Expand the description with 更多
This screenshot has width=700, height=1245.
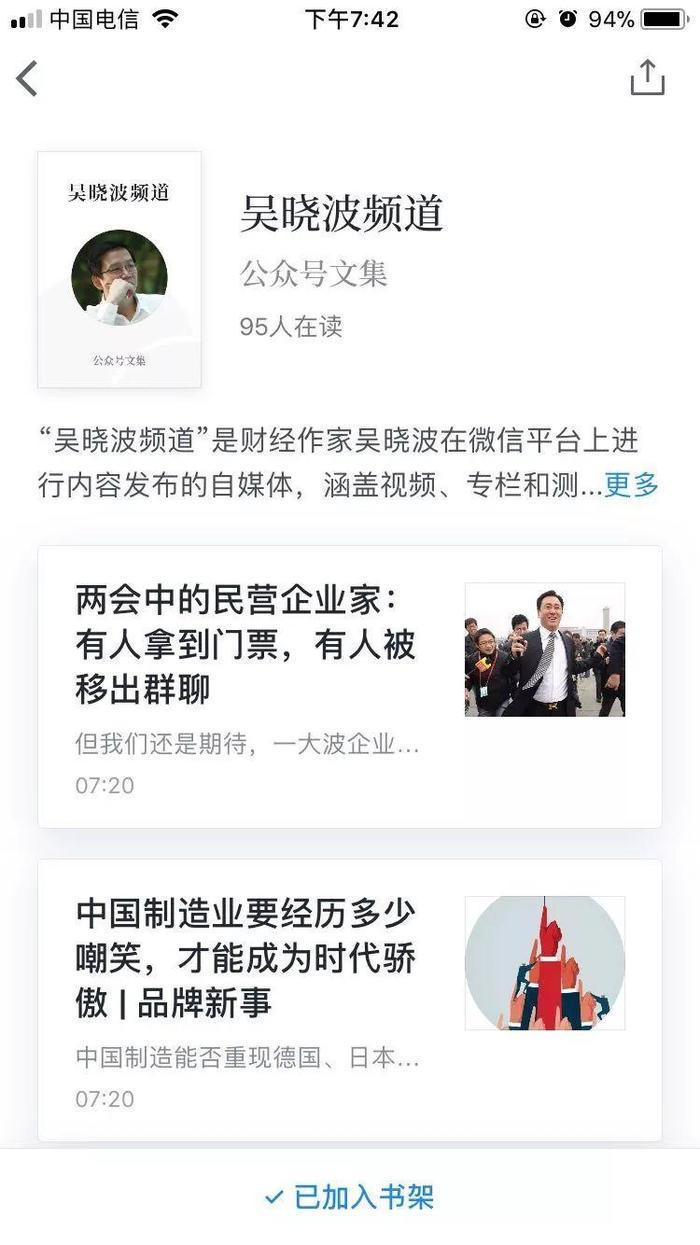click(x=632, y=485)
